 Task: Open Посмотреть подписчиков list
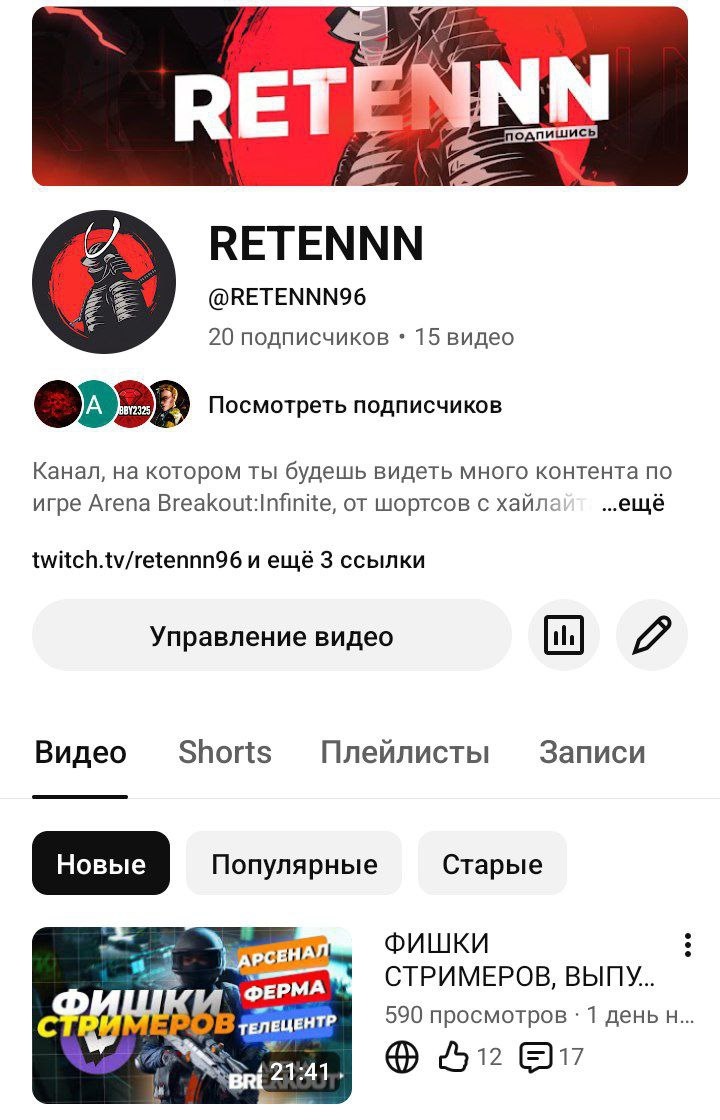[354, 405]
